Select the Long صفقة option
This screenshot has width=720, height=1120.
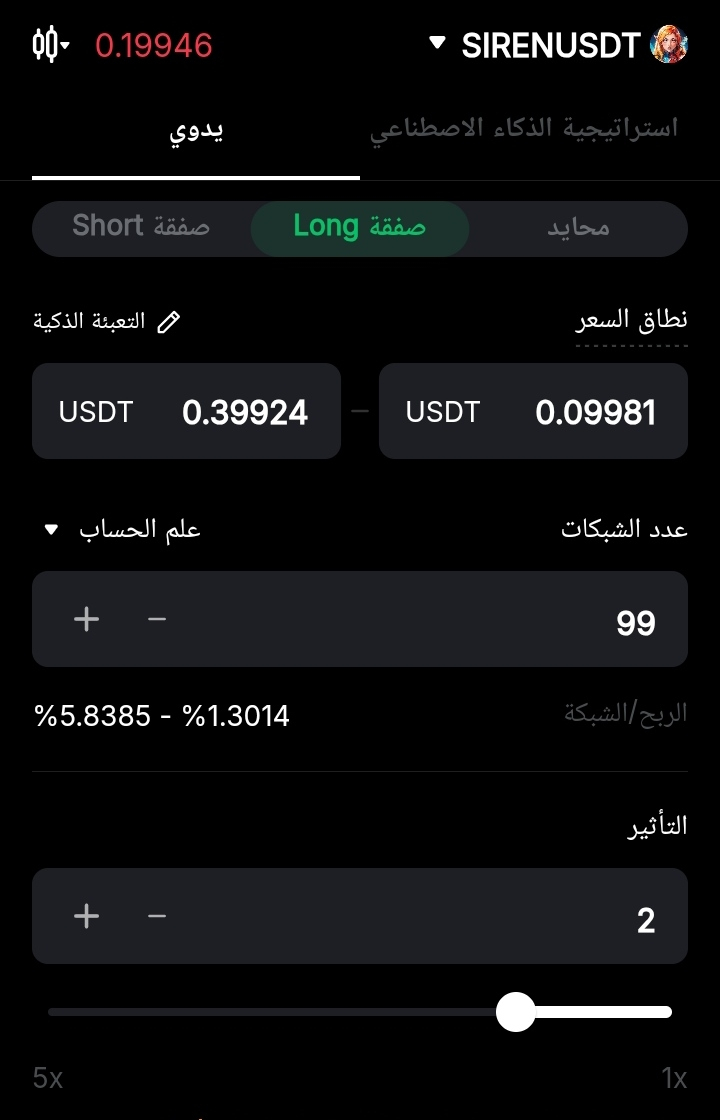point(359,228)
